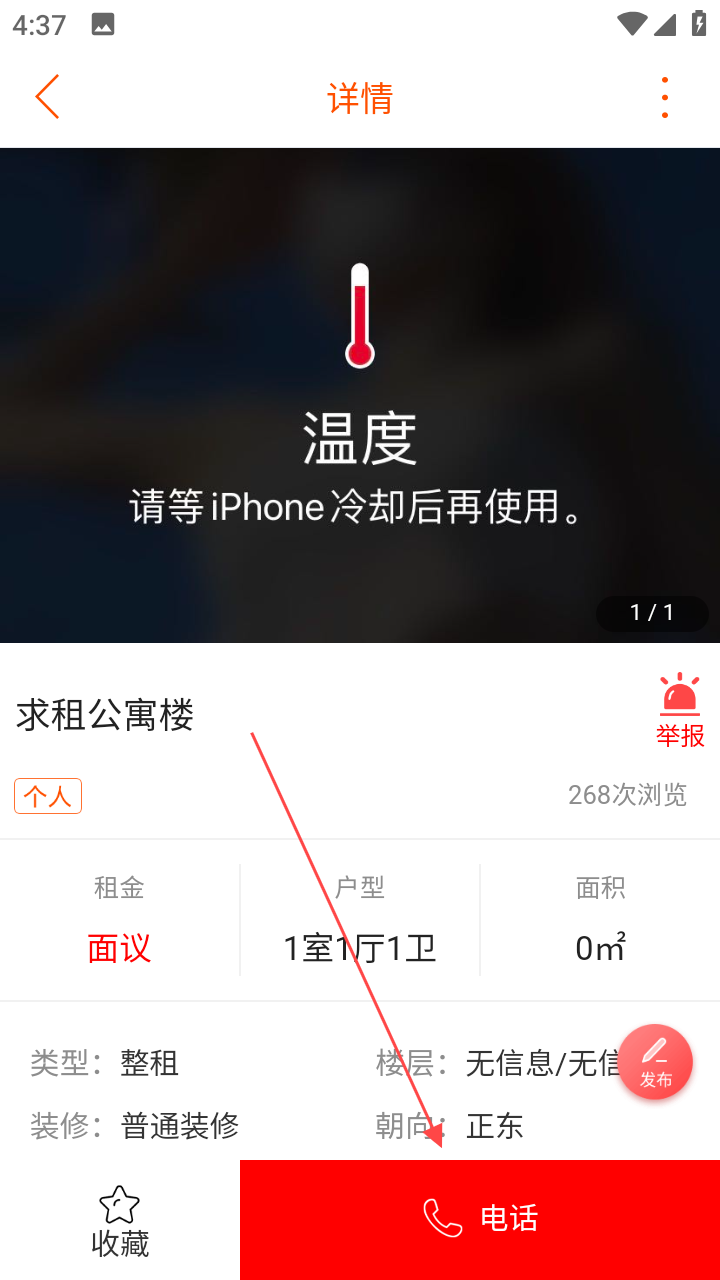Go back from the 详情 page
The image size is (720, 1280).
click(47, 97)
